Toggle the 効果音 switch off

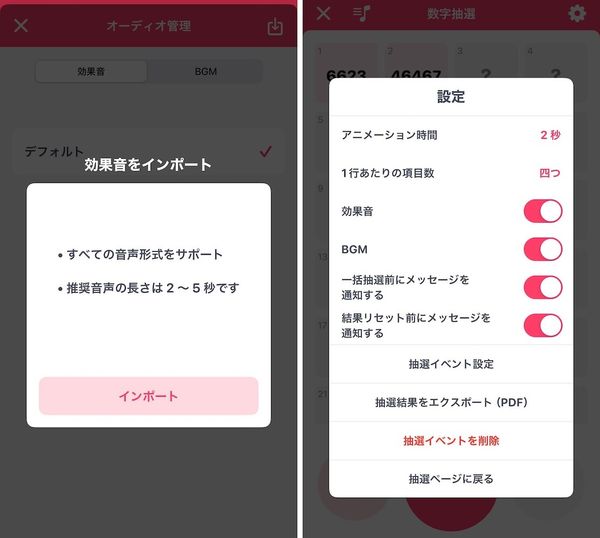coord(543,211)
